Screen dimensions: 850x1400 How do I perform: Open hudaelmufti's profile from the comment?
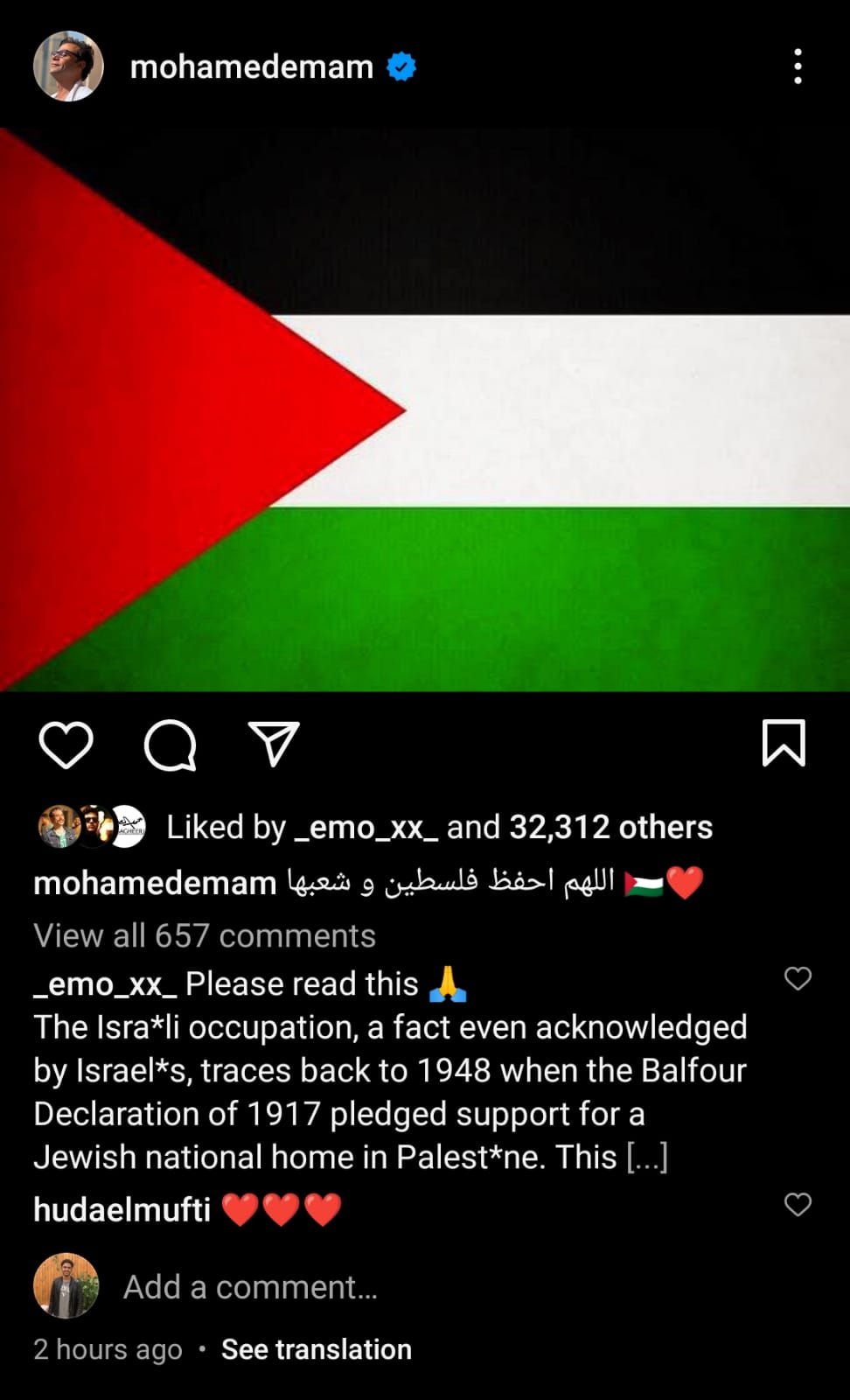click(x=122, y=1209)
